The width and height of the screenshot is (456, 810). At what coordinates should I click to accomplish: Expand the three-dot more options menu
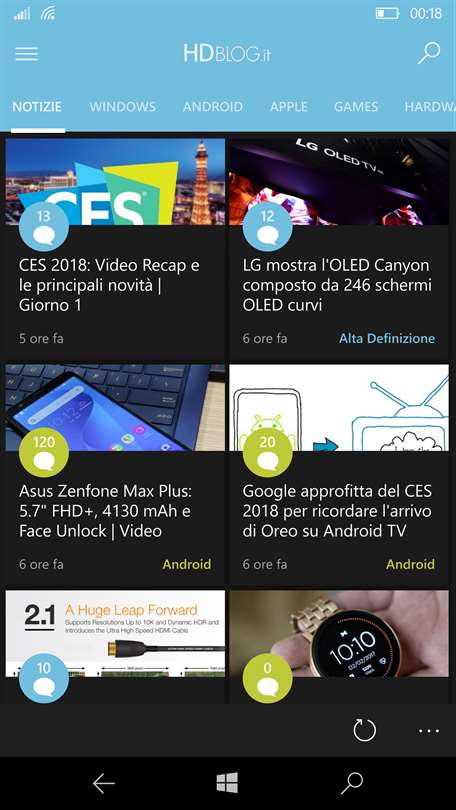click(429, 730)
